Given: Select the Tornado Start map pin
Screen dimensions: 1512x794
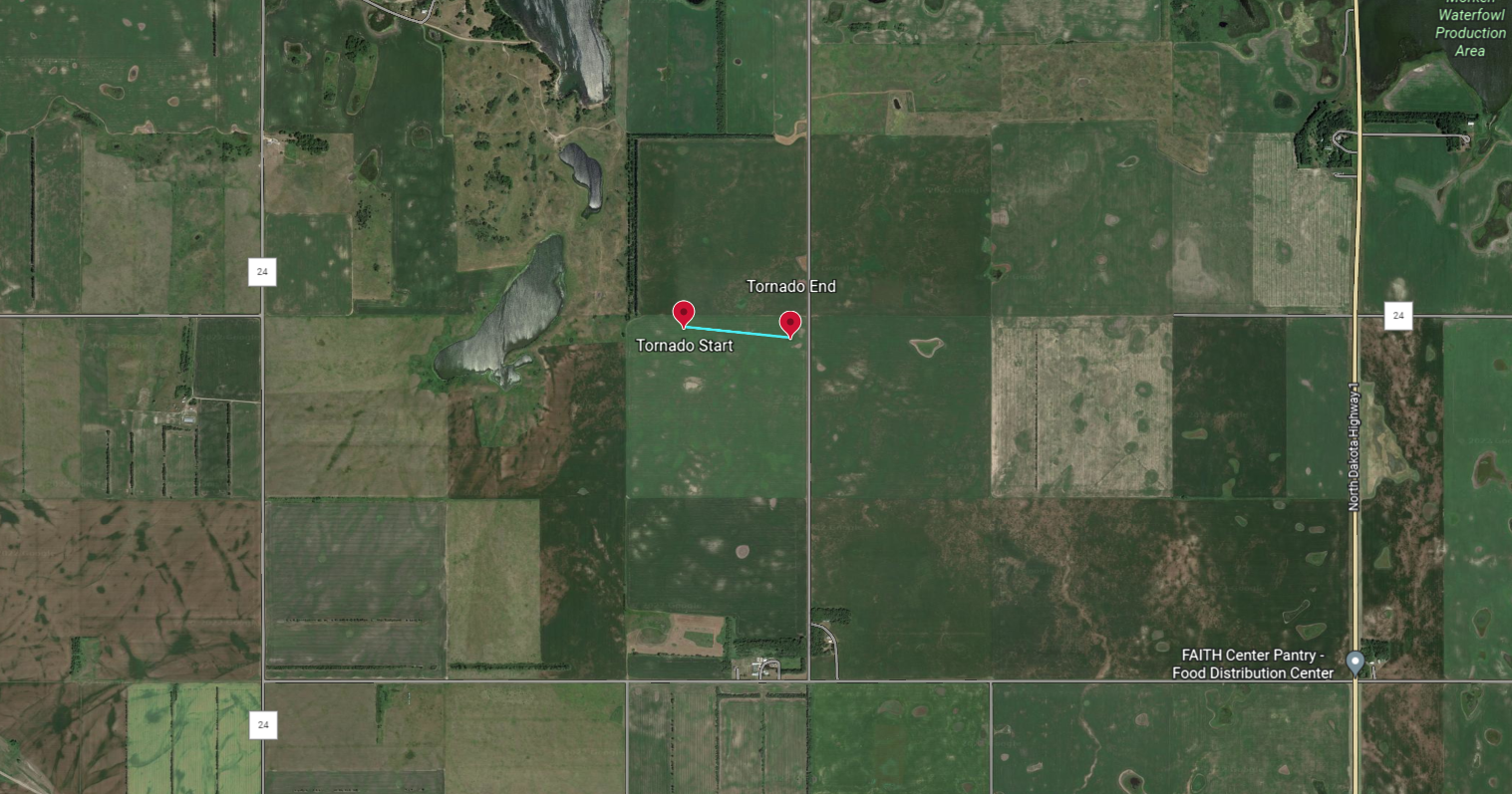Looking at the screenshot, I should point(683,313).
